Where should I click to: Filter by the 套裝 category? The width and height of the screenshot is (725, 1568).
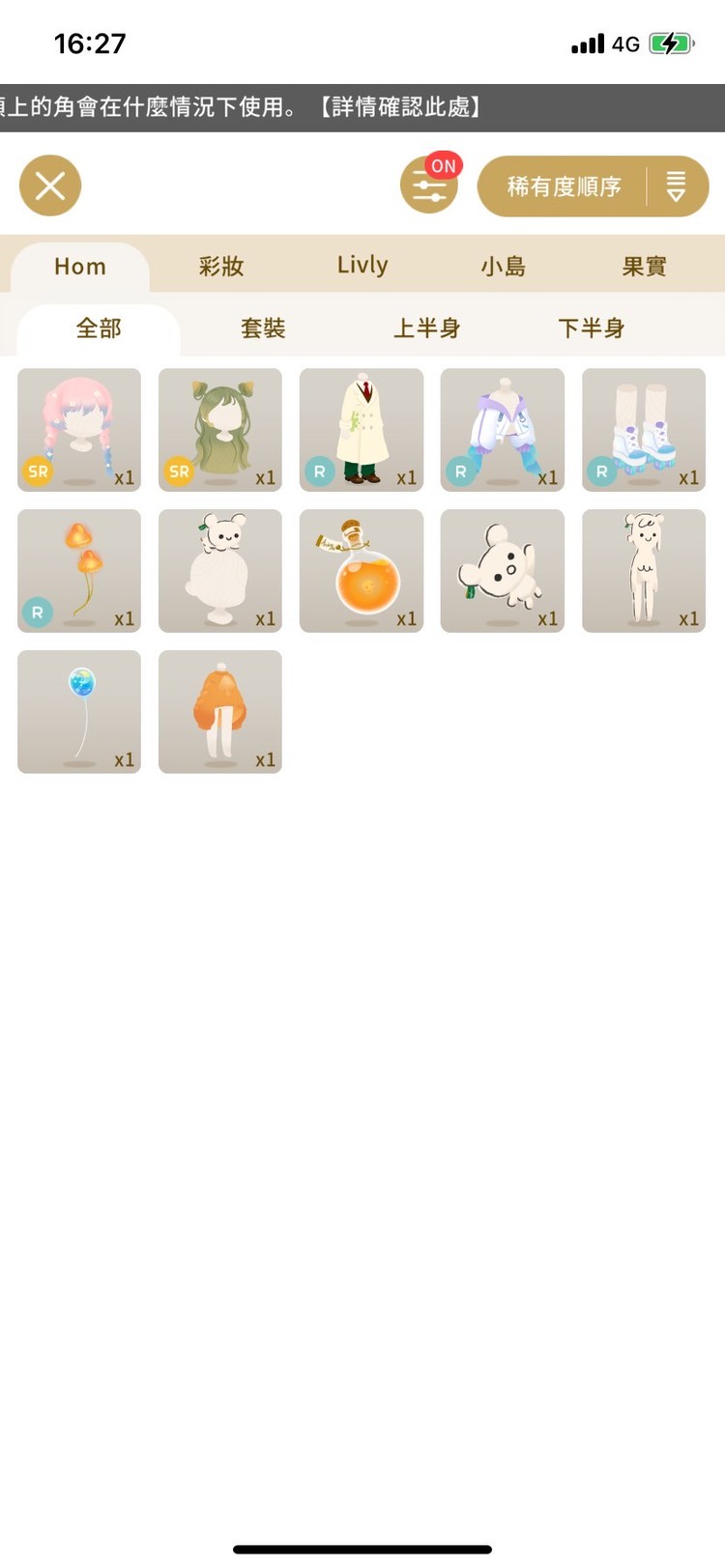263,328
